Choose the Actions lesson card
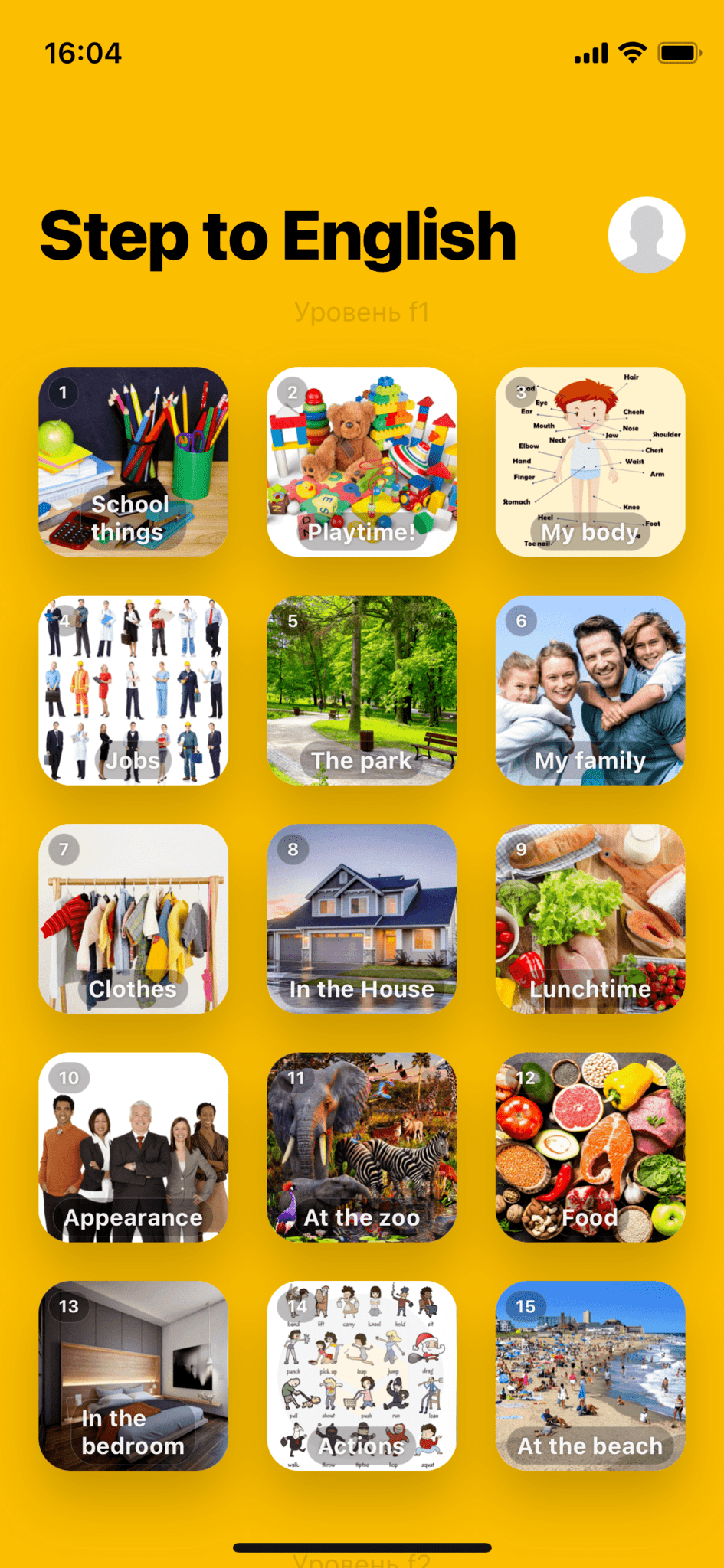 point(362,1375)
